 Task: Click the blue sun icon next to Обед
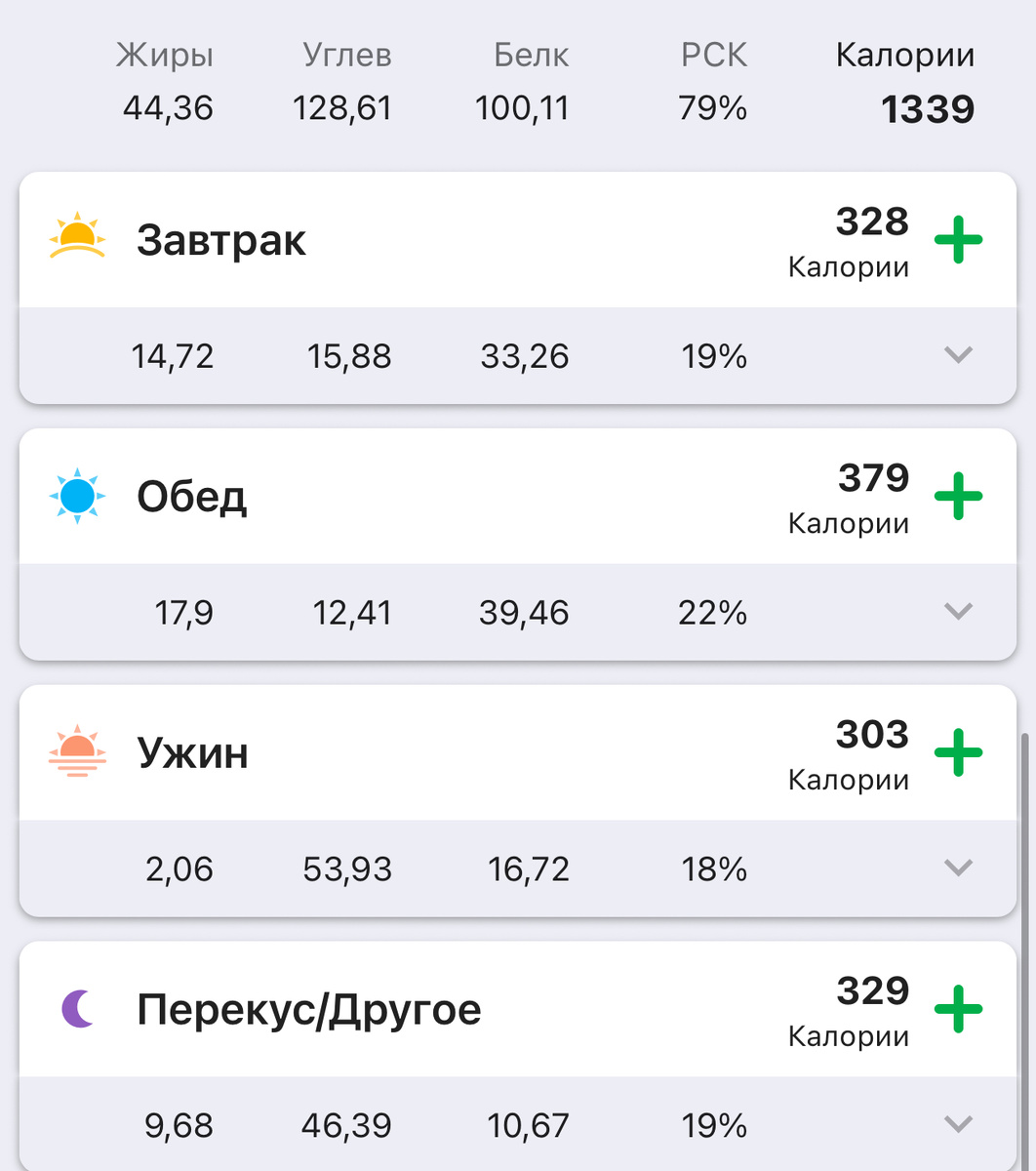coord(76,496)
